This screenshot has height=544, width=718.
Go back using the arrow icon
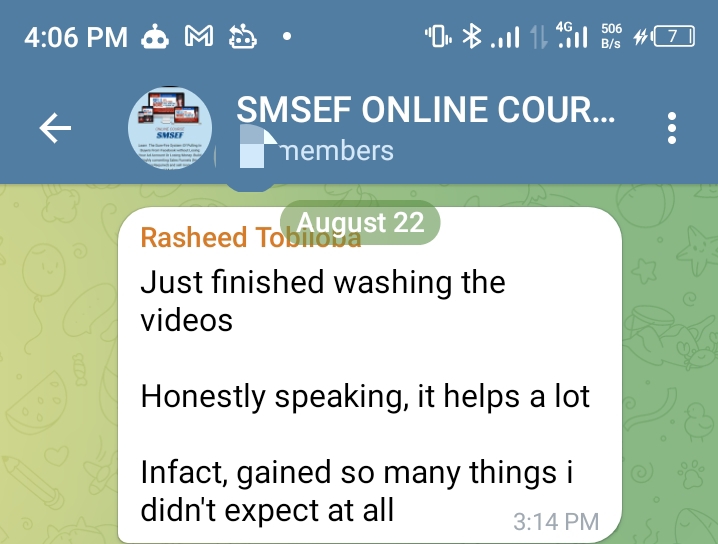(x=55, y=128)
